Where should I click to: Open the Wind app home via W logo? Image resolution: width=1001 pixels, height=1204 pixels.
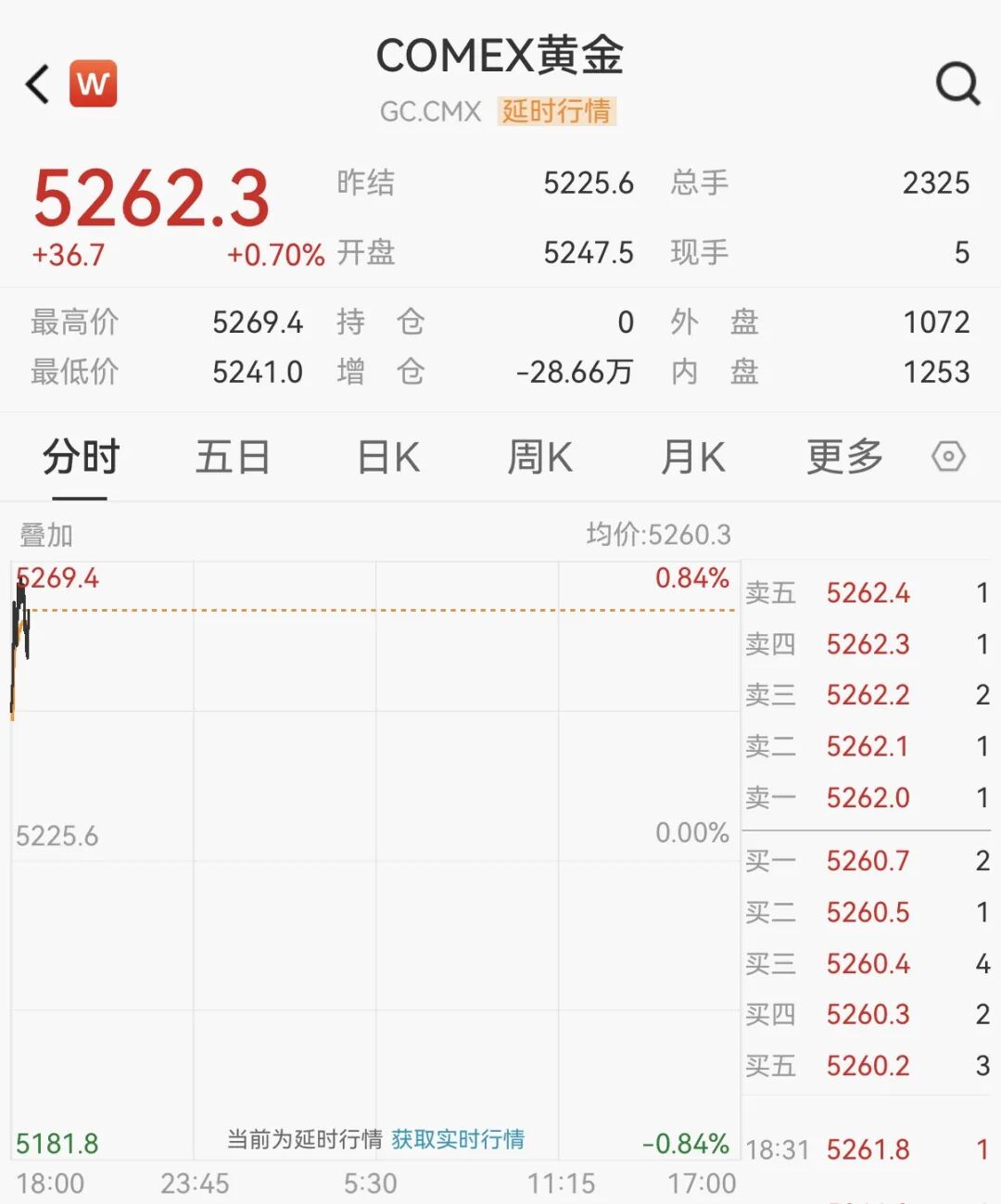point(92,82)
